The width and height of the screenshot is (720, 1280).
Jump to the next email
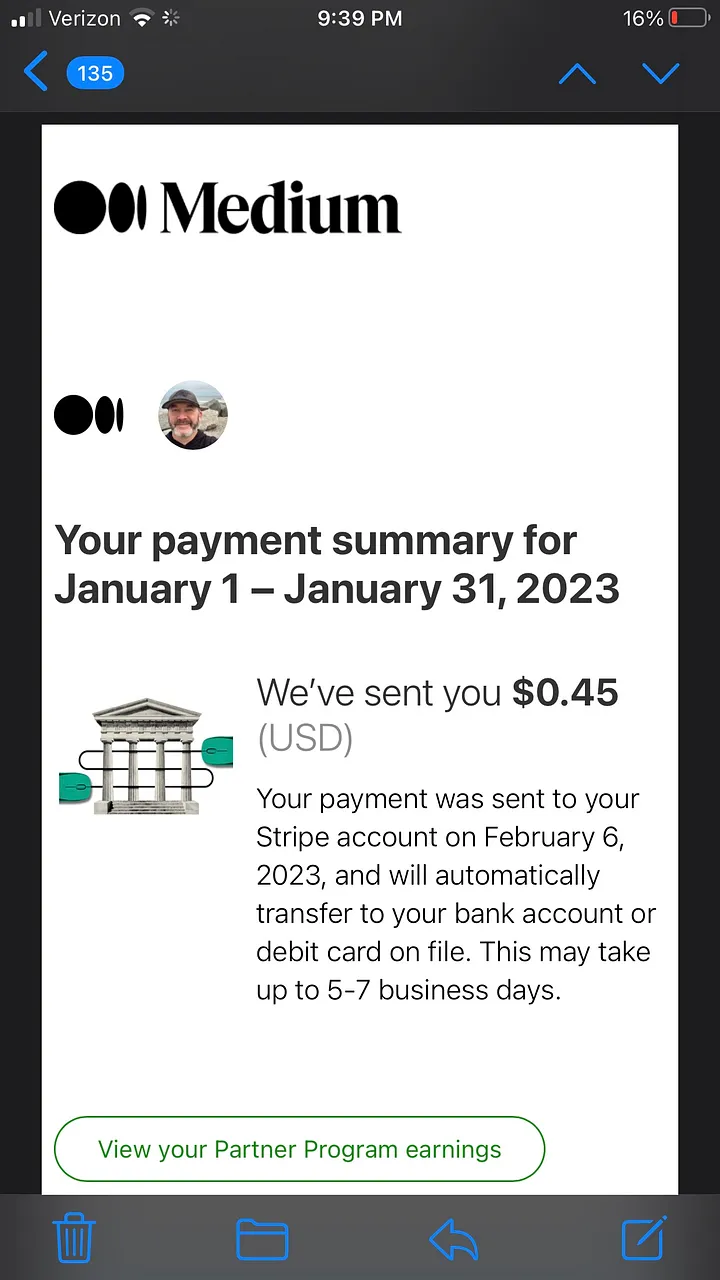(661, 73)
